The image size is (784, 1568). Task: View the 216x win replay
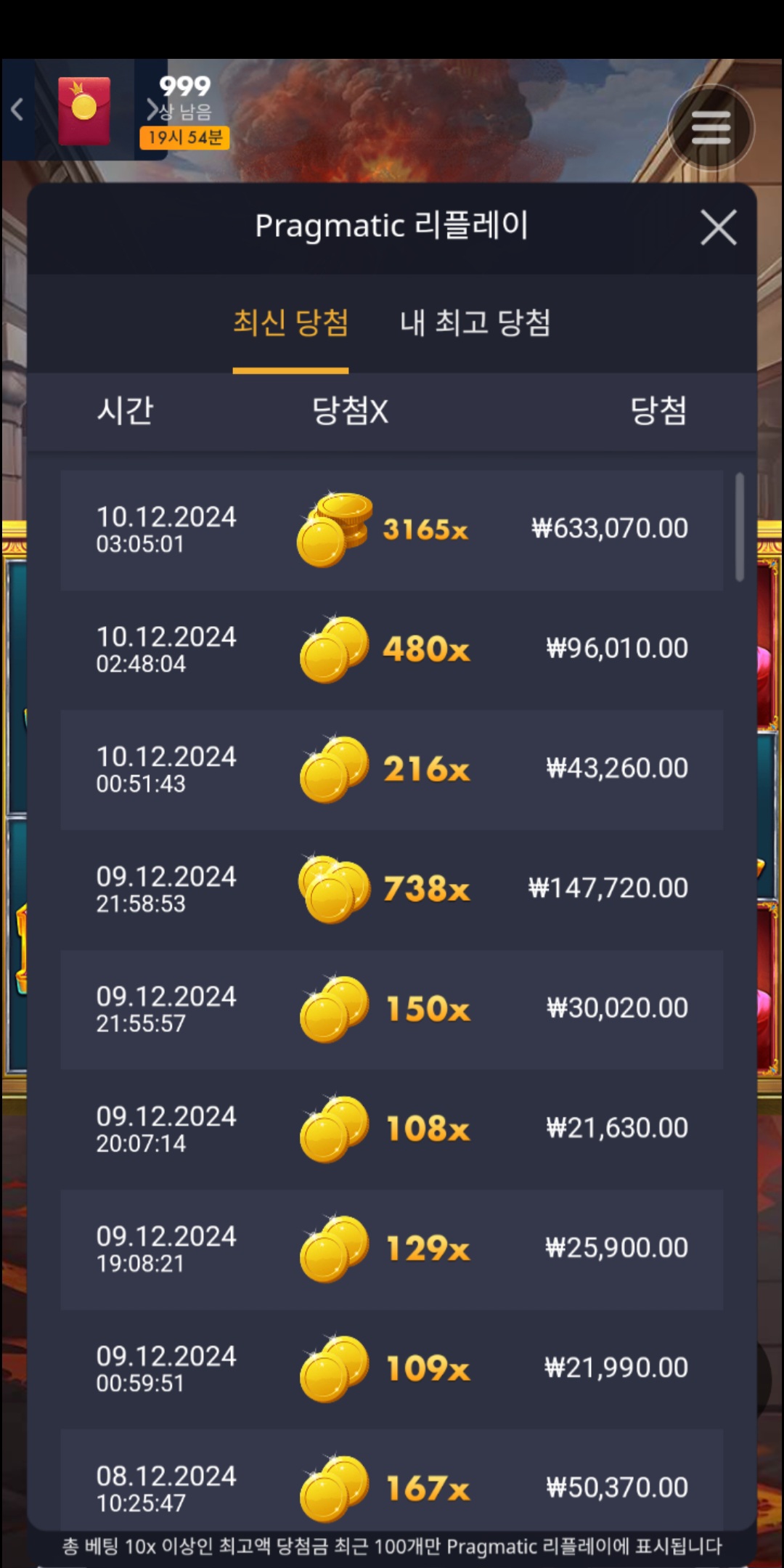coord(392,769)
